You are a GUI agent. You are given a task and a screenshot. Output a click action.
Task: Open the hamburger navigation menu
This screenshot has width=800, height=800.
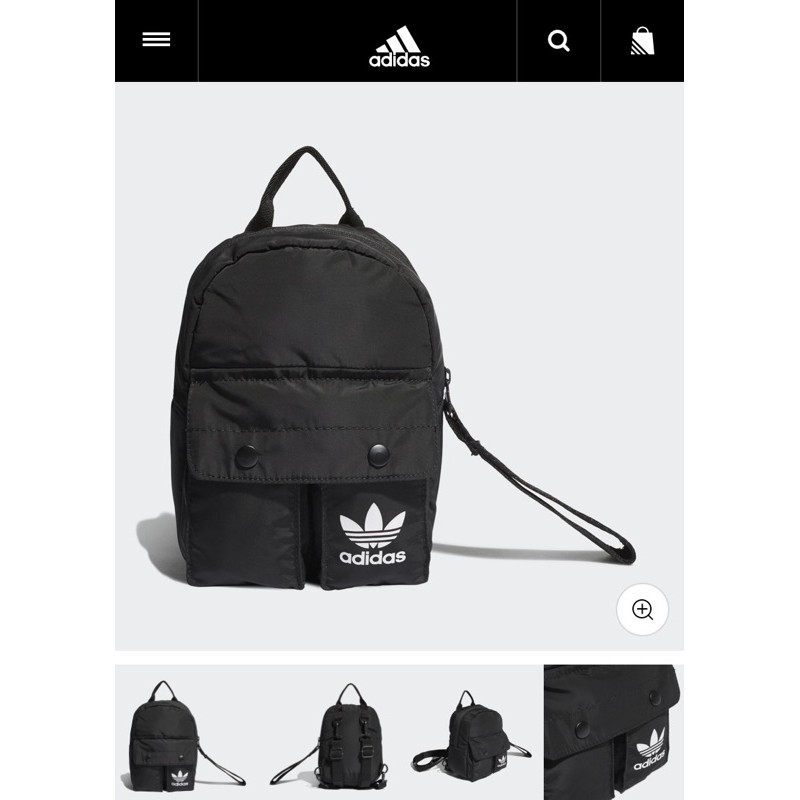156,40
